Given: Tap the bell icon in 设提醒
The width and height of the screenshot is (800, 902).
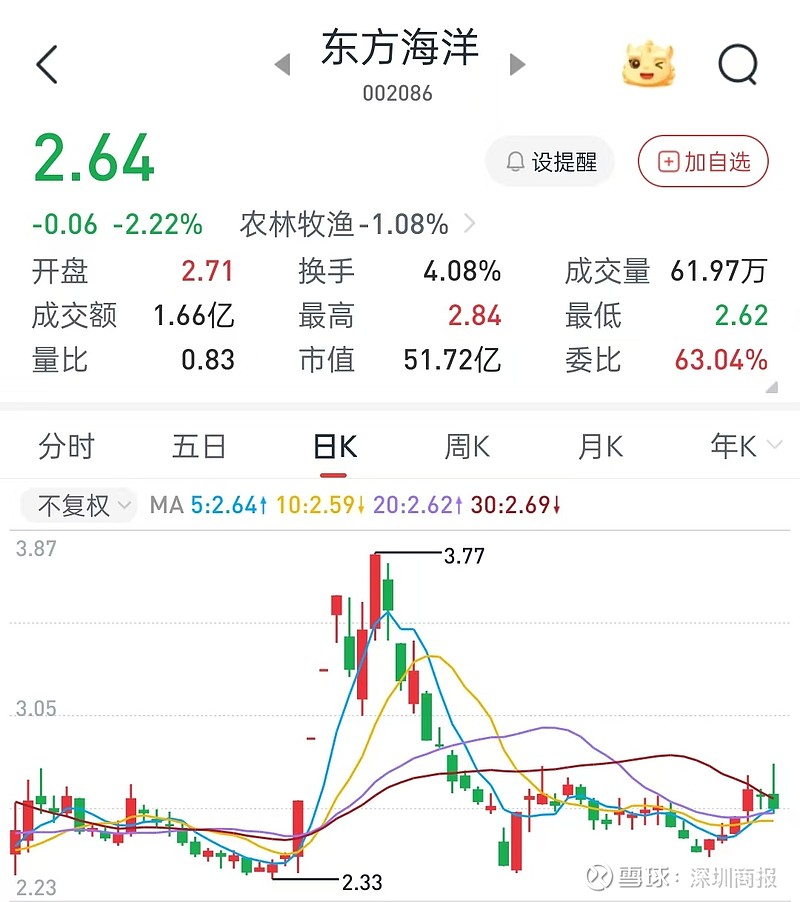Looking at the screenshot, I should pyautogui.click(x=513, y=161).
